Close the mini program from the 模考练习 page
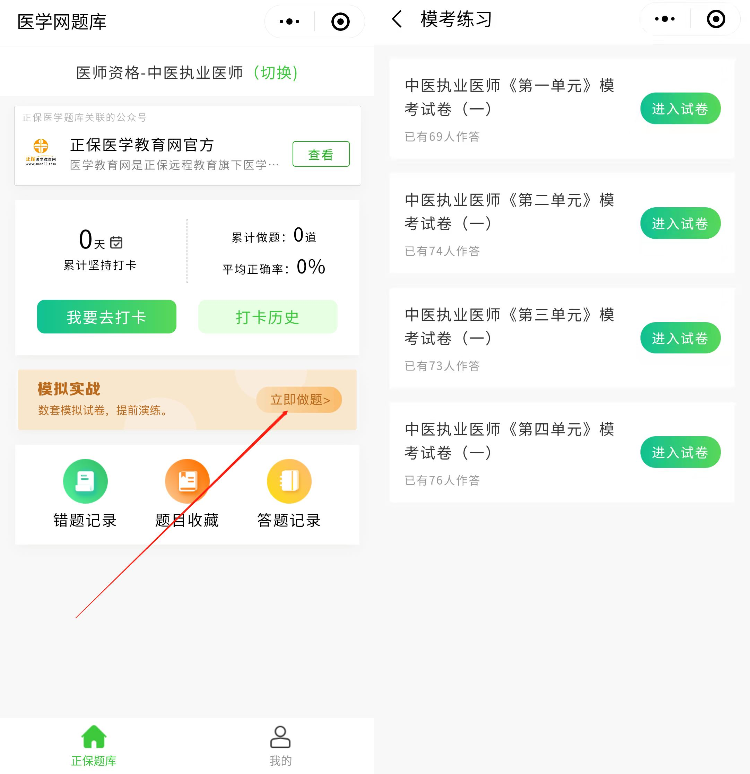Screen dimensions: 750x774 pos(716,19)
